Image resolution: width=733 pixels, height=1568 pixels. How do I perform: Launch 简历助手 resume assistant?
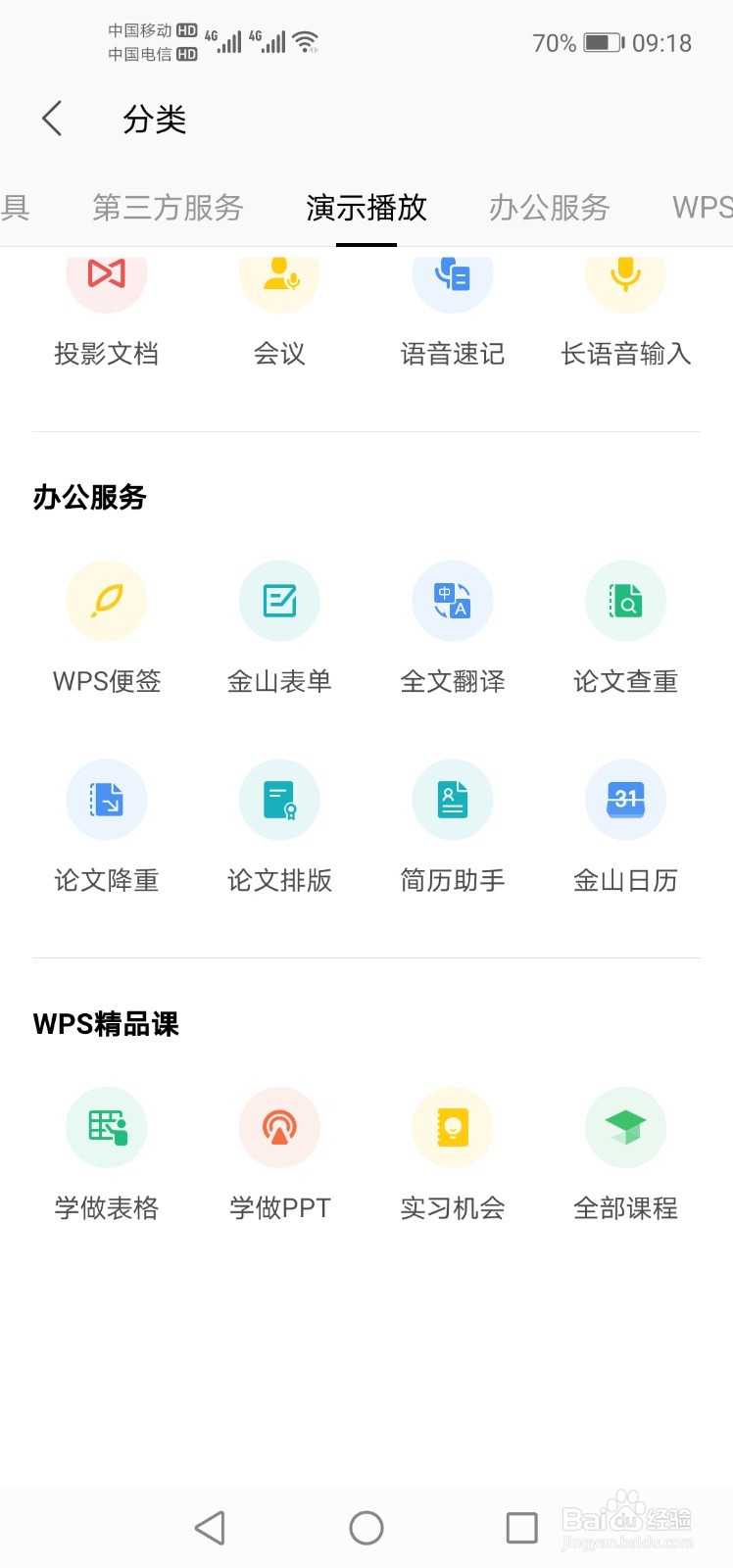[452, 826]
